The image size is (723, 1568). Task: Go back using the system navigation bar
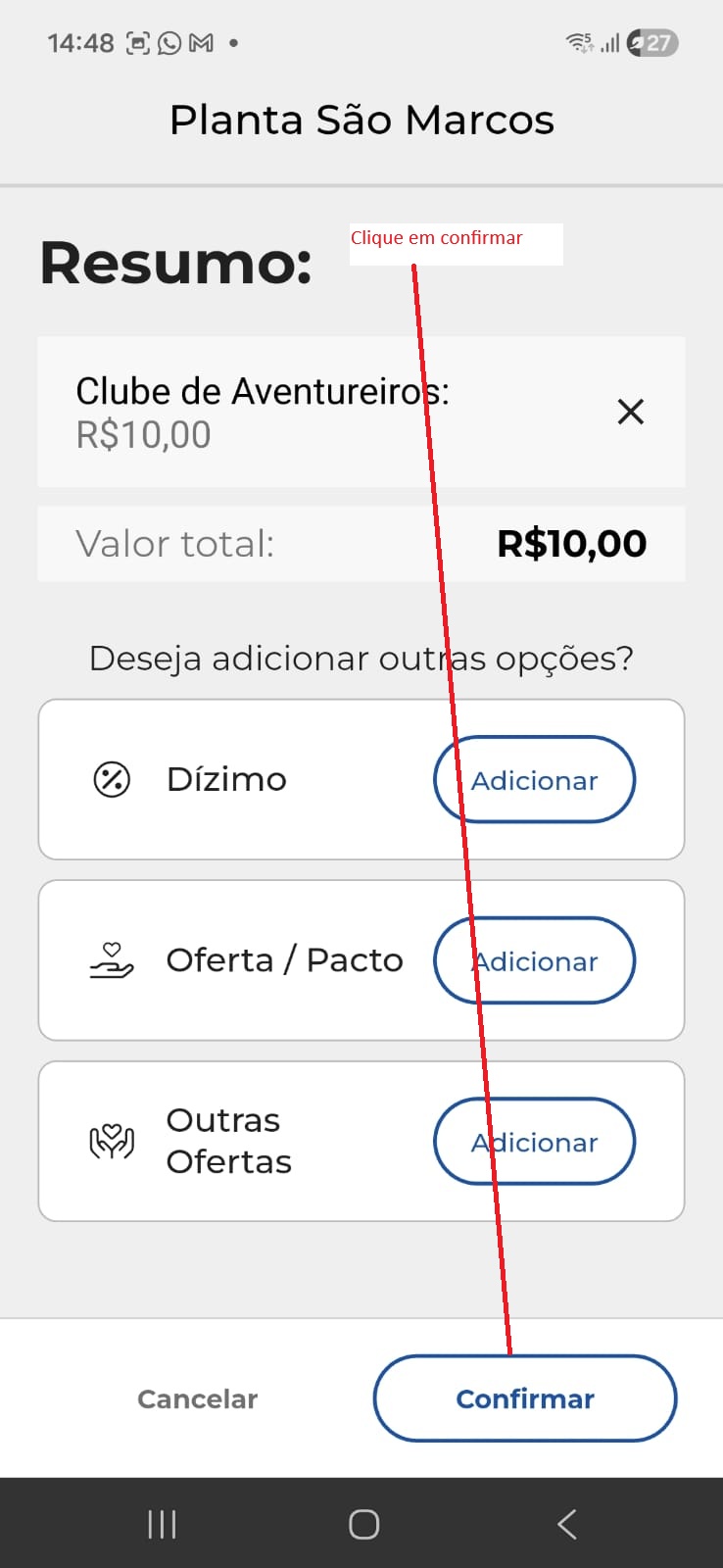point(566,1524)
